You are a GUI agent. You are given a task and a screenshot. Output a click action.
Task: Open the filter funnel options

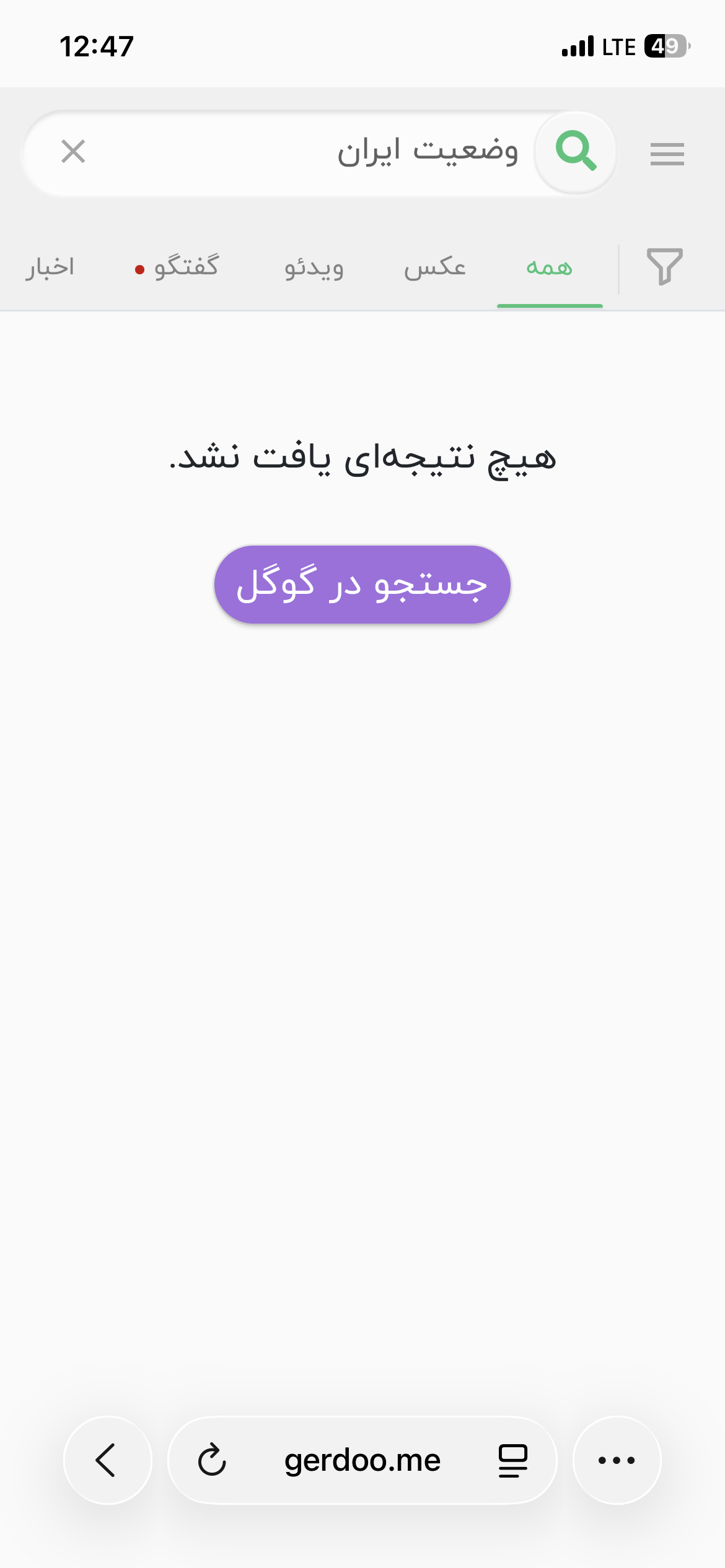coord(664,267)
